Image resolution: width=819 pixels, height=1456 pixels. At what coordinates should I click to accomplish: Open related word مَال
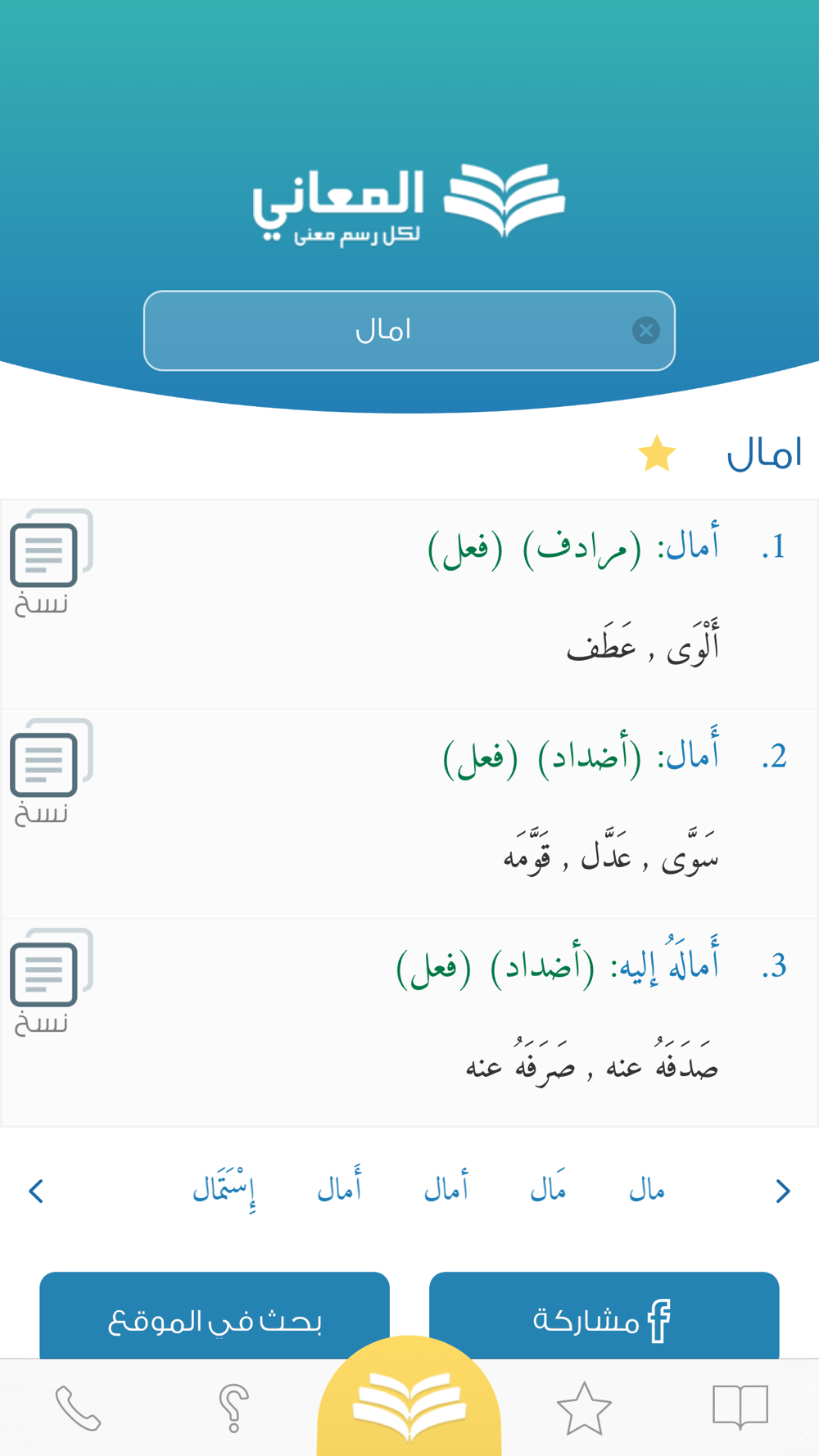click(x=548, y=1190)
